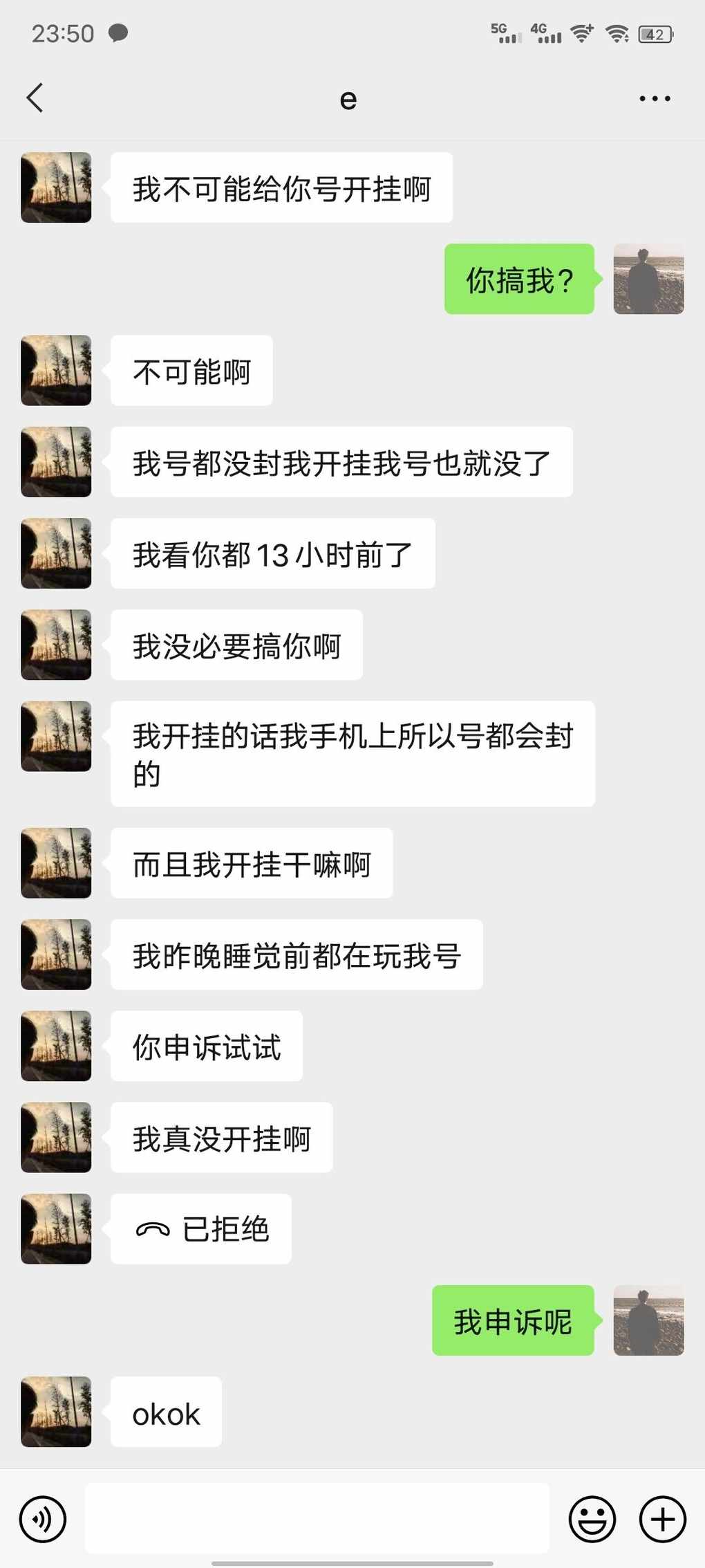Open the plus attachment menu

coord(663,1520)
